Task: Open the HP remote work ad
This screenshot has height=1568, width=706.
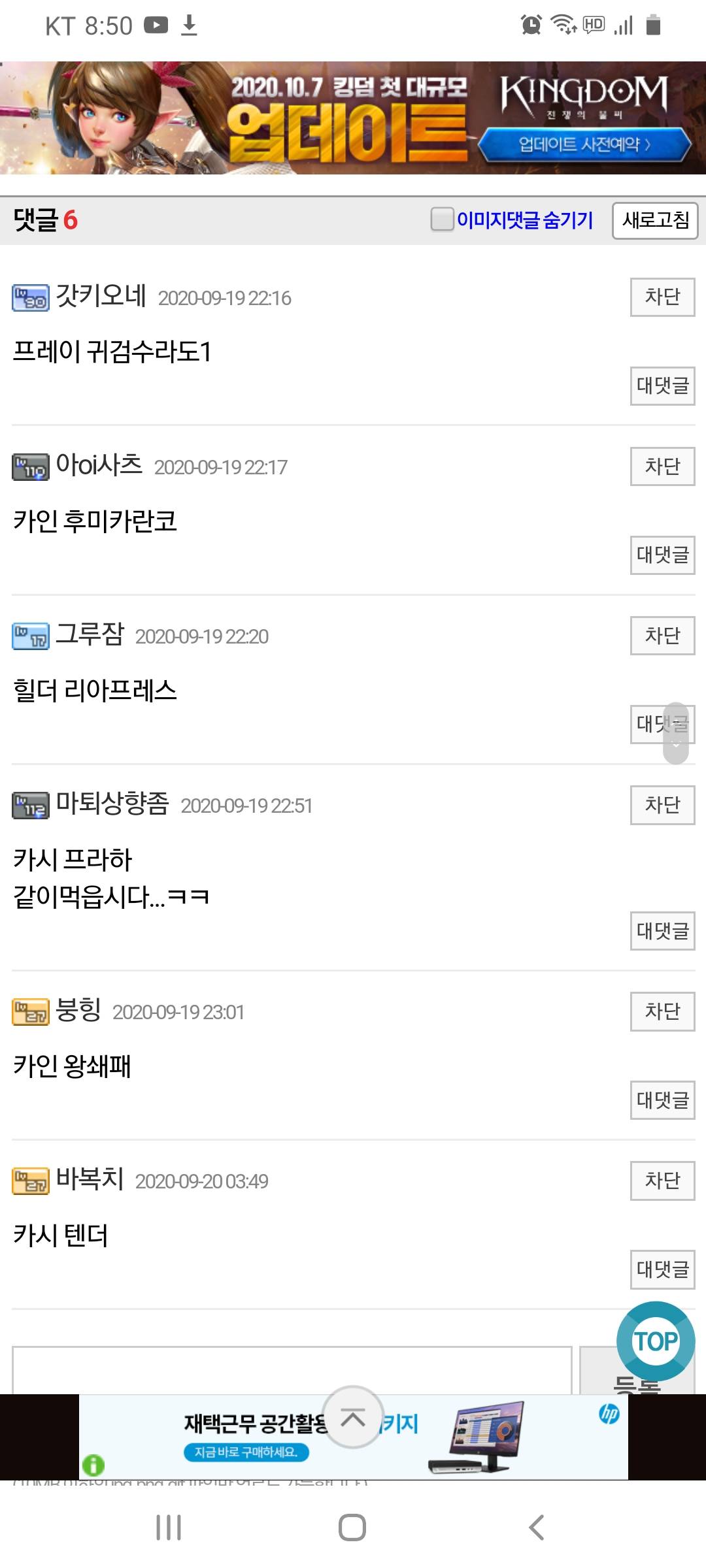Action: tap(353, 1437)
